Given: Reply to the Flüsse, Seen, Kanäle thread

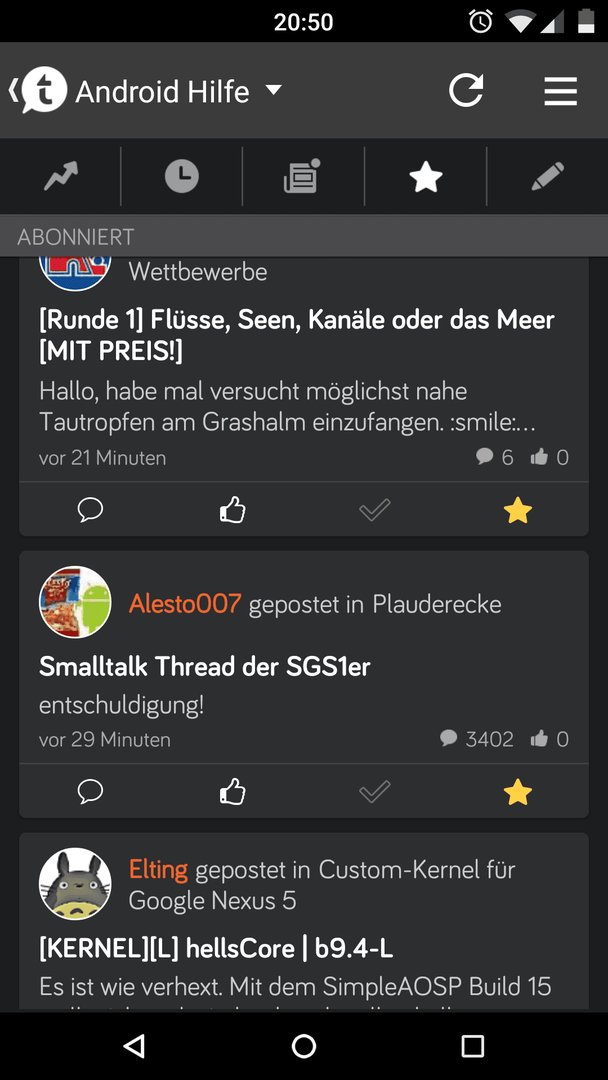Looking at the screenshot, I should 91,511.
